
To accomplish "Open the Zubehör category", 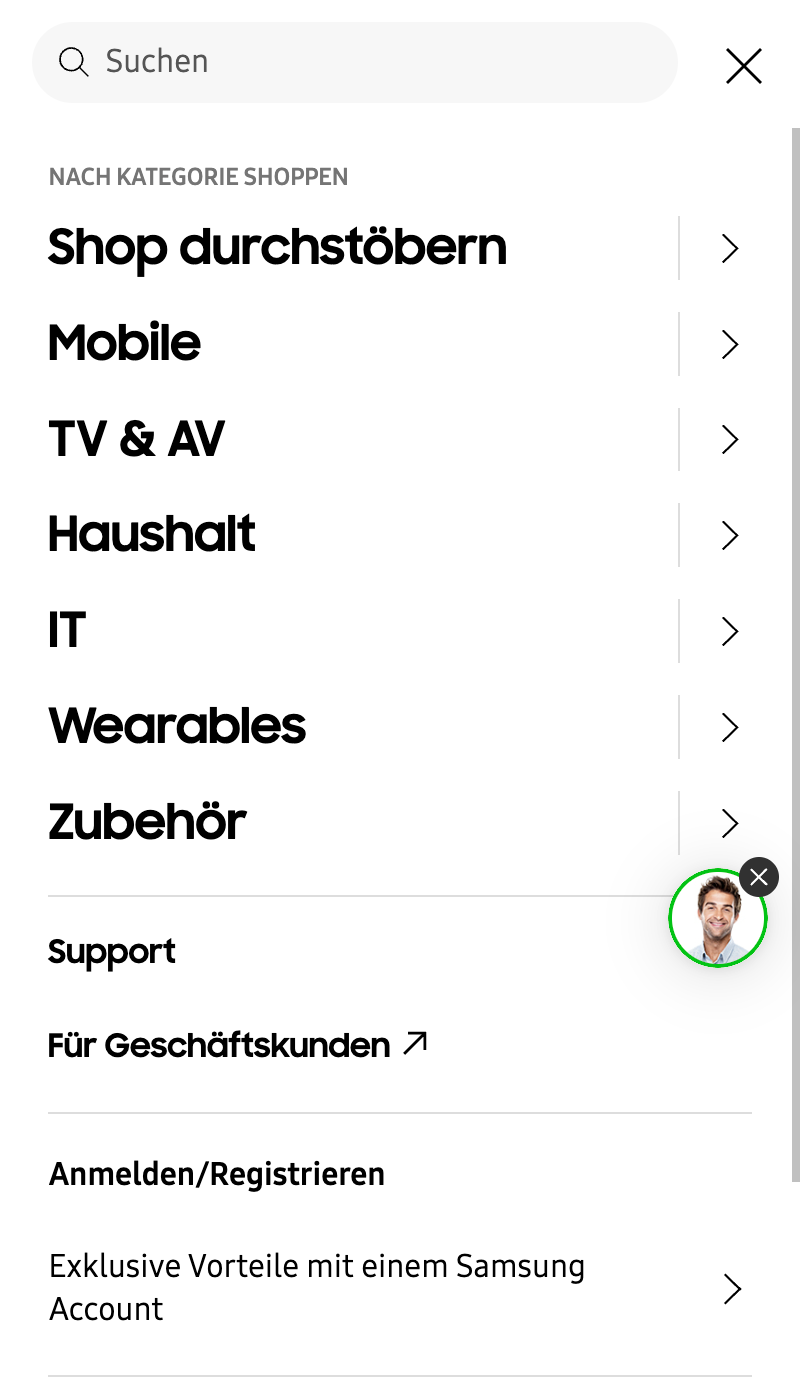I will click(x=147, y=823).
